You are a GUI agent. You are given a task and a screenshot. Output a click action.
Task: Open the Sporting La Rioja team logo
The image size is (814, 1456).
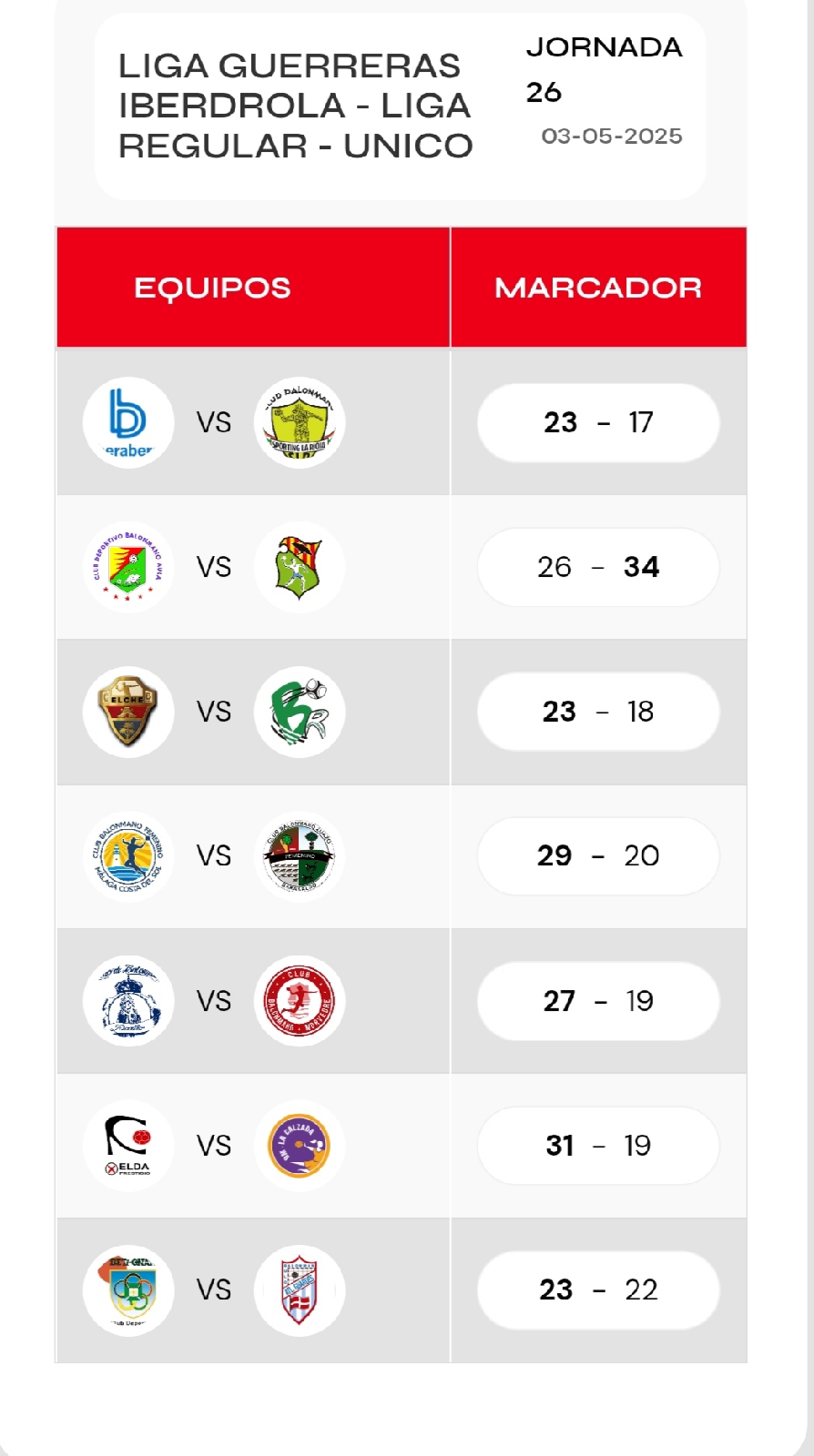point(299,422)
